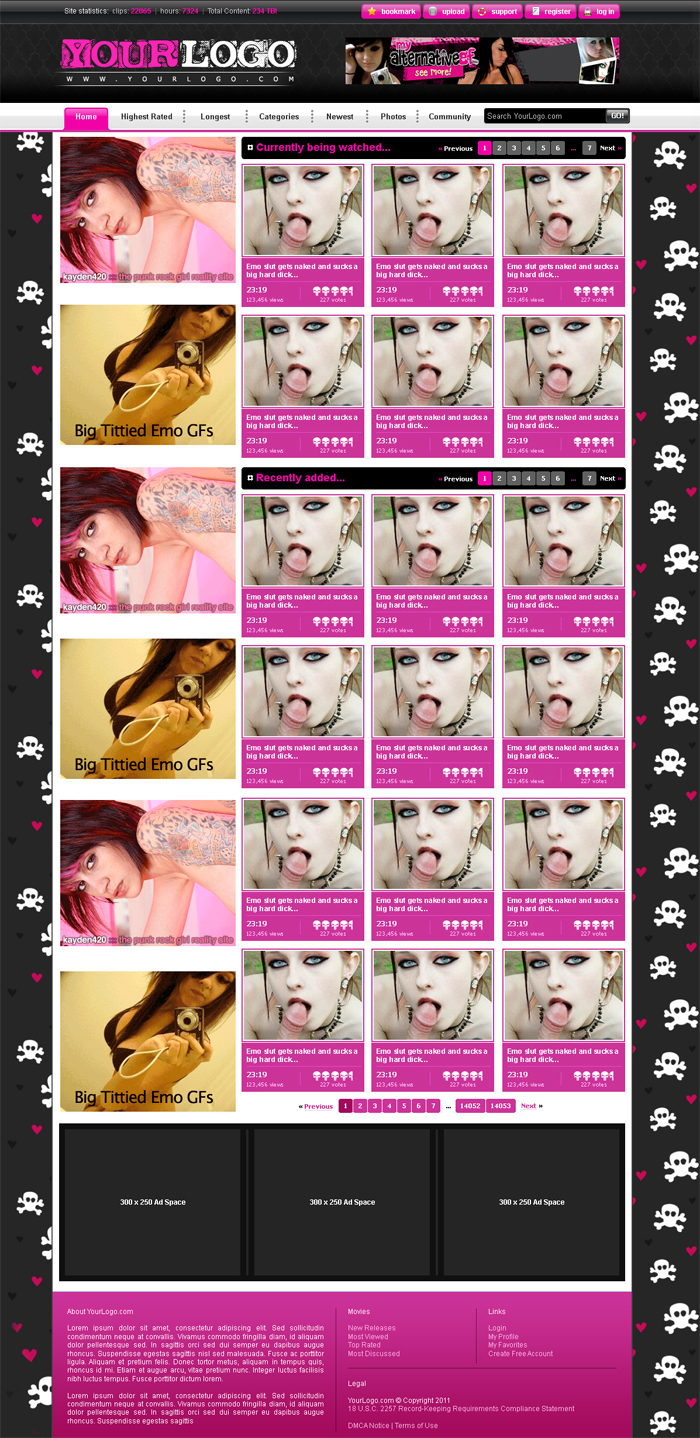The width and height of the screenshot is (700, 1438).
Task: Tap the register button
Action: pyautogui.click(x=550, y=12)
